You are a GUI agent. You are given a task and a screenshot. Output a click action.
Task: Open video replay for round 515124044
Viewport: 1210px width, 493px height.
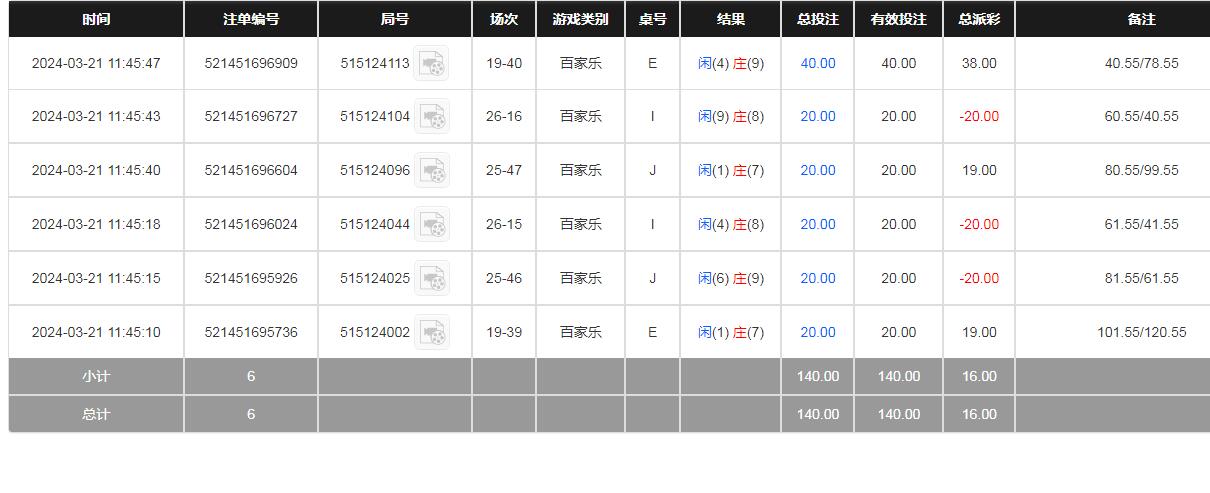(x=432, y=225)
